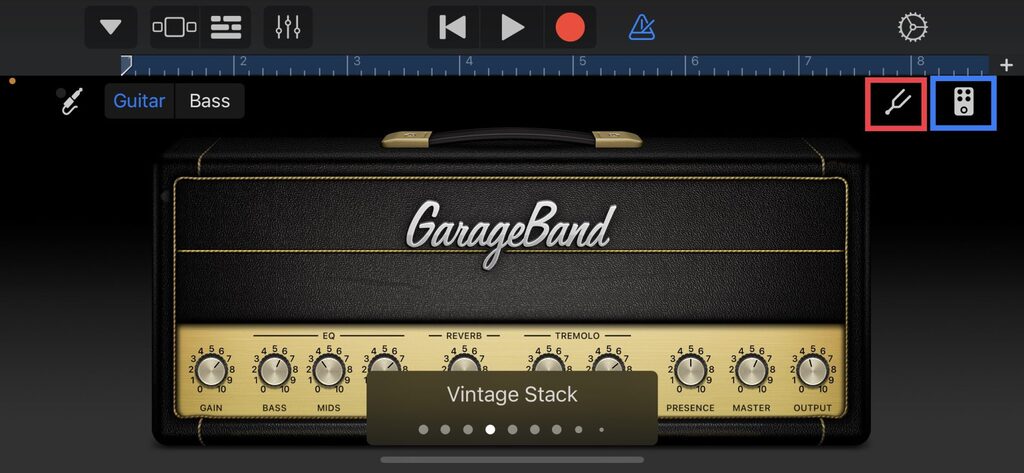Tap the PRESENCE knob on the amp
Viewport: 1024px width, 473px height.
690,371
